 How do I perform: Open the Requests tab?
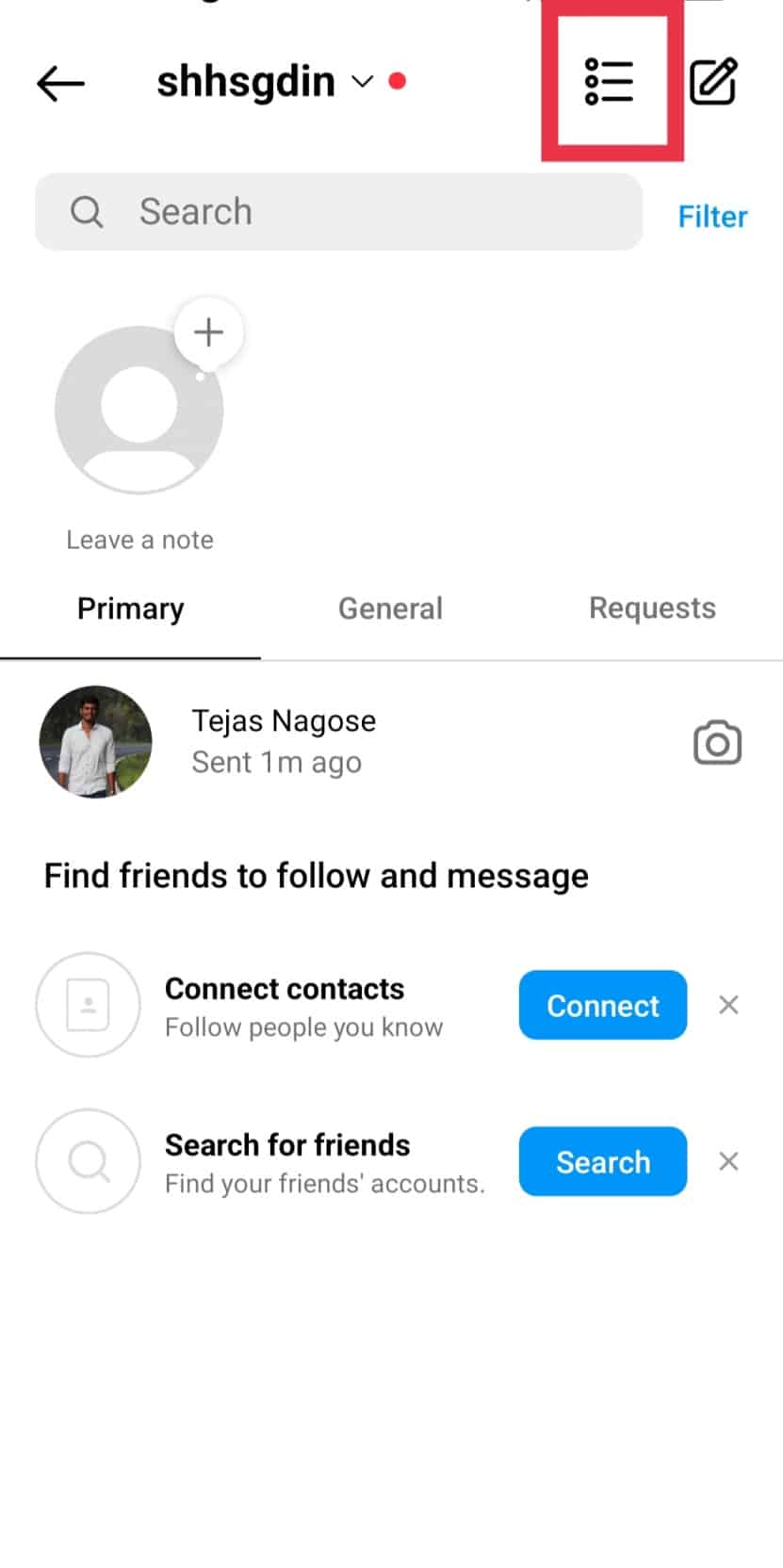coord(652,607)
